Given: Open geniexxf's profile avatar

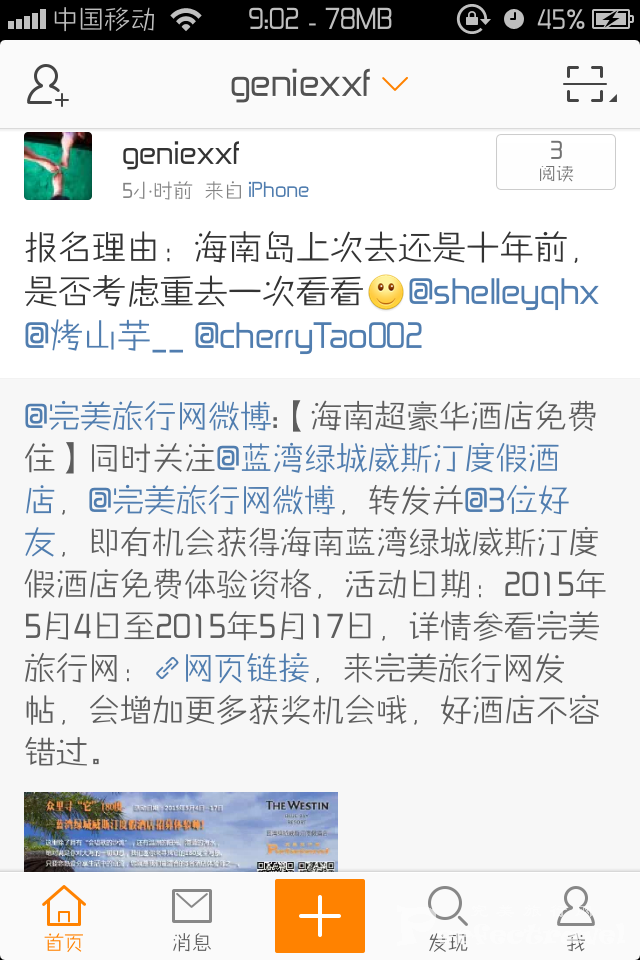Looking at the screenshot, I should pyautogui.click(x=58, y=166).
